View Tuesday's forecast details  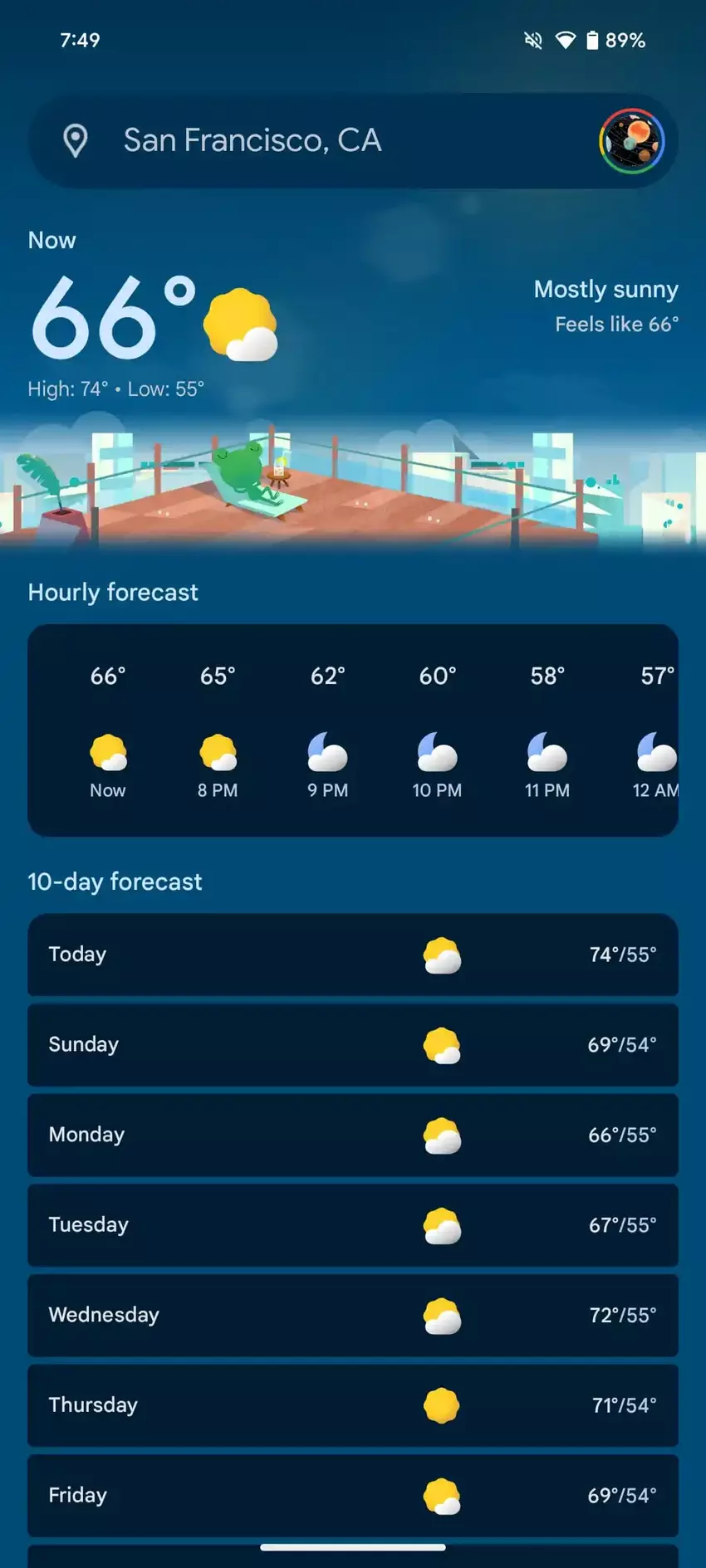coord(353,1225)
